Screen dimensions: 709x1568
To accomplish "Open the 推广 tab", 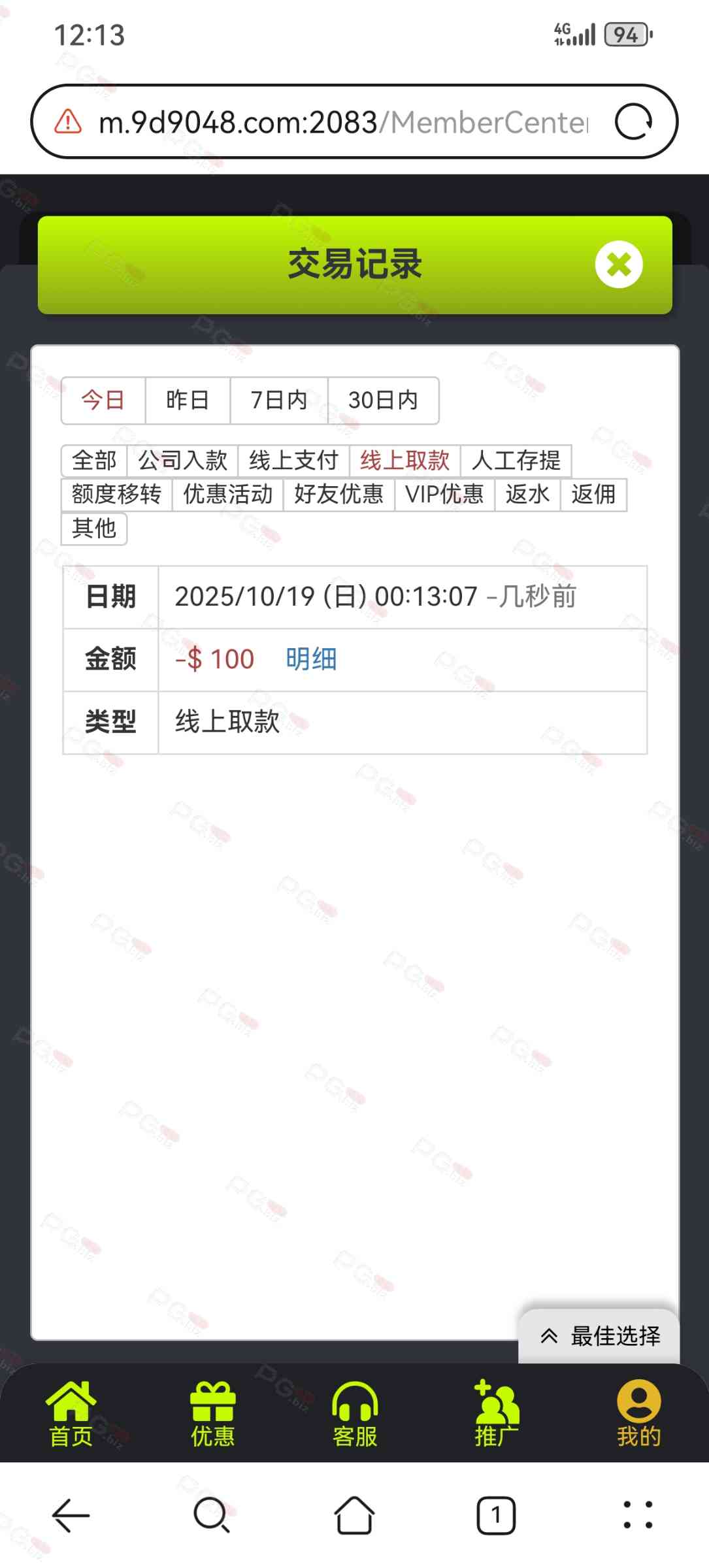I will click(497, 1414).
